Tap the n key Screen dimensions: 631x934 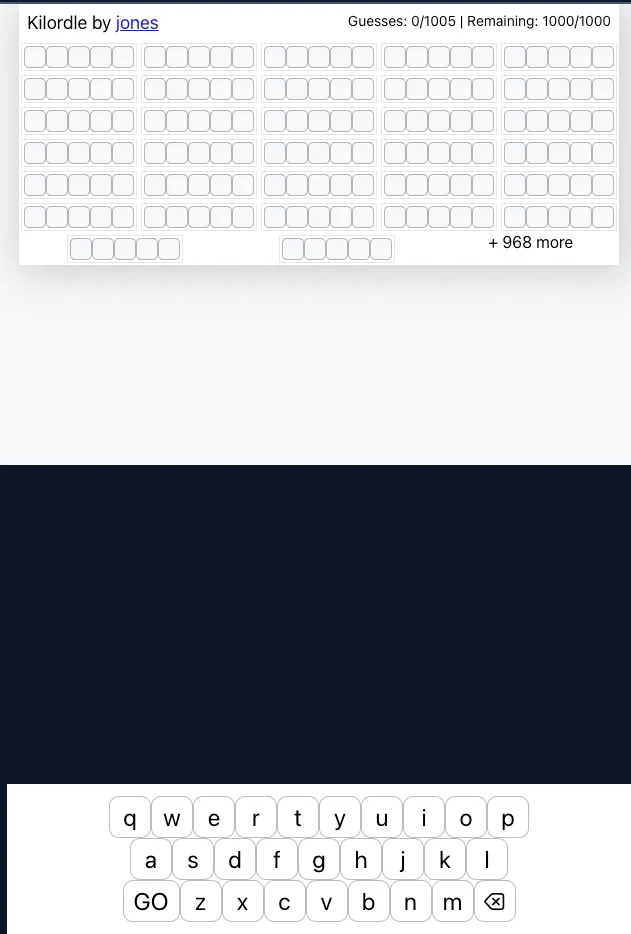tap(410, 902)
